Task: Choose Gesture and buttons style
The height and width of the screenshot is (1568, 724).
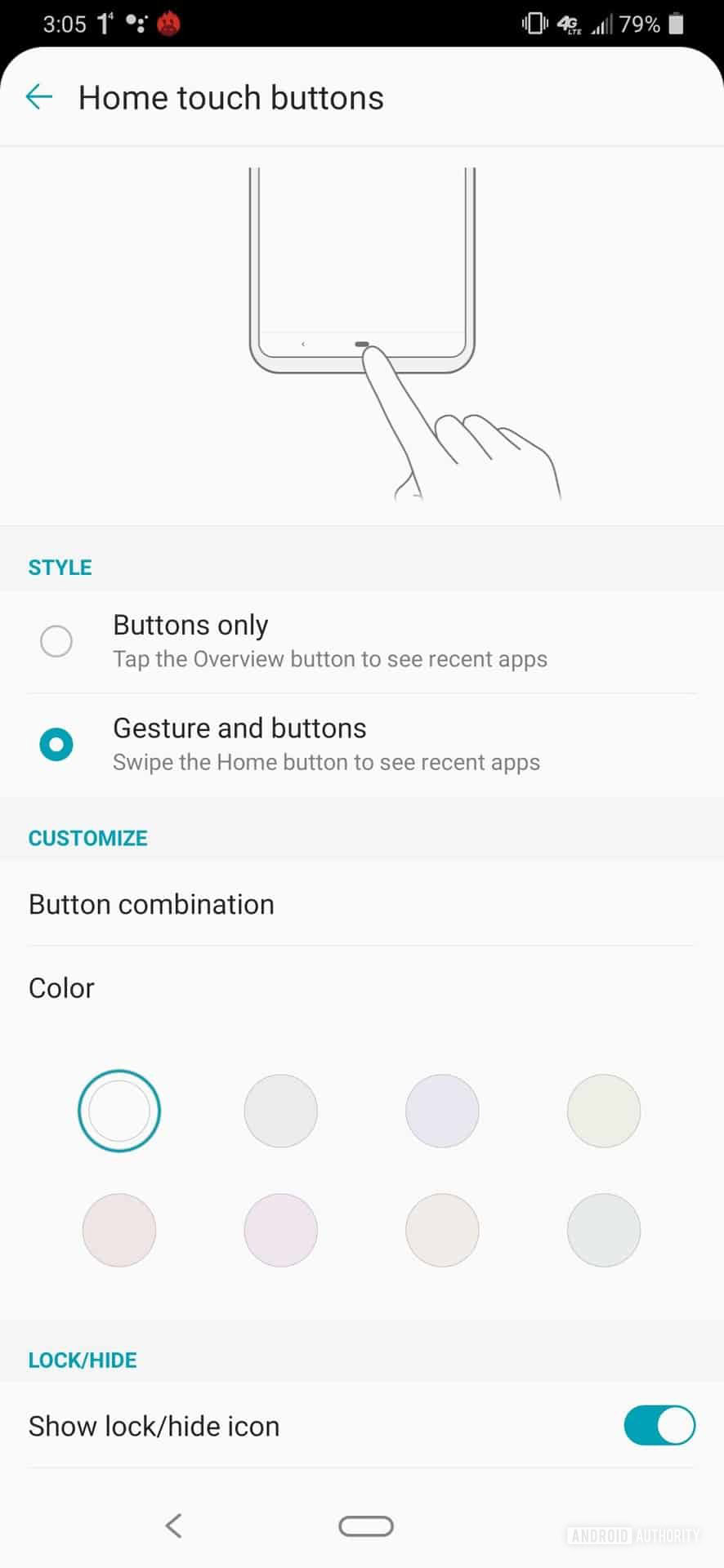Action: pos(56,744)
